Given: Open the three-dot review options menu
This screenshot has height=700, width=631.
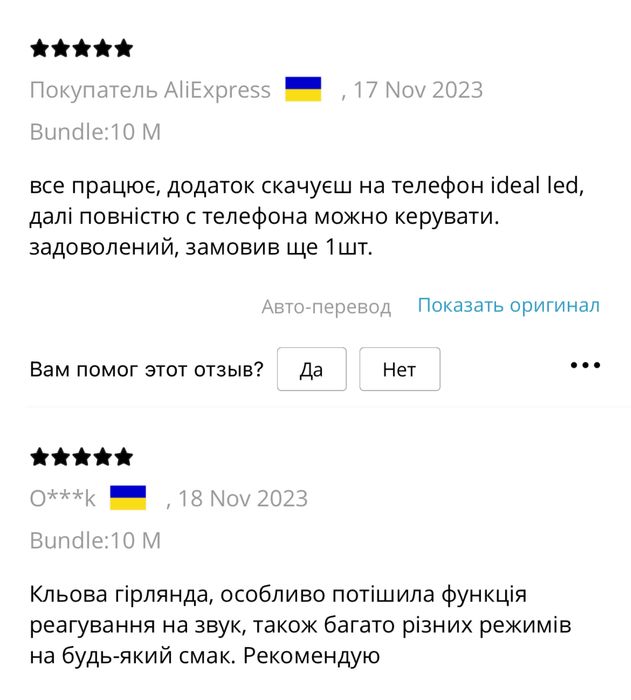Looking at the screenshot, I should 585,366.
